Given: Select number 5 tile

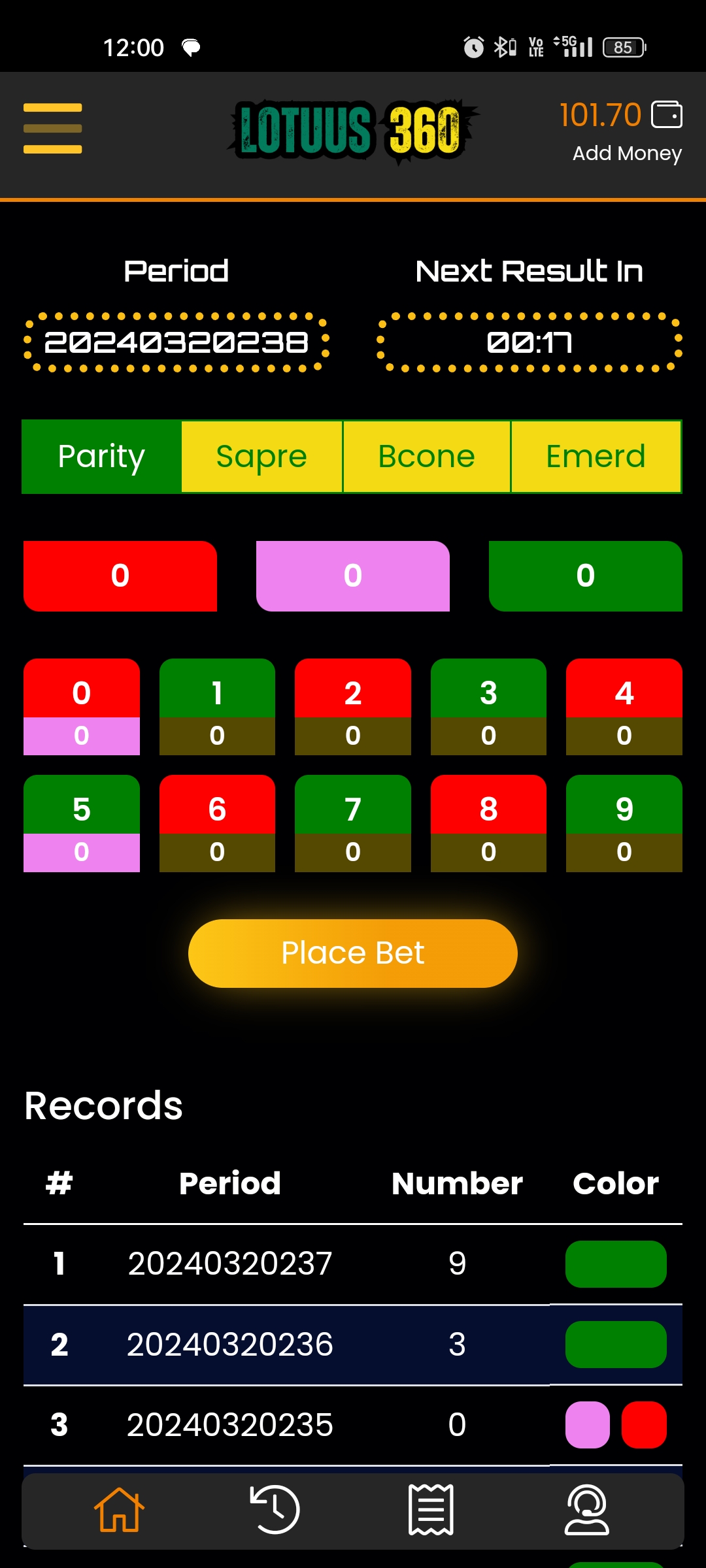Looking at the screenshot, I should click(x=82, y=823).
